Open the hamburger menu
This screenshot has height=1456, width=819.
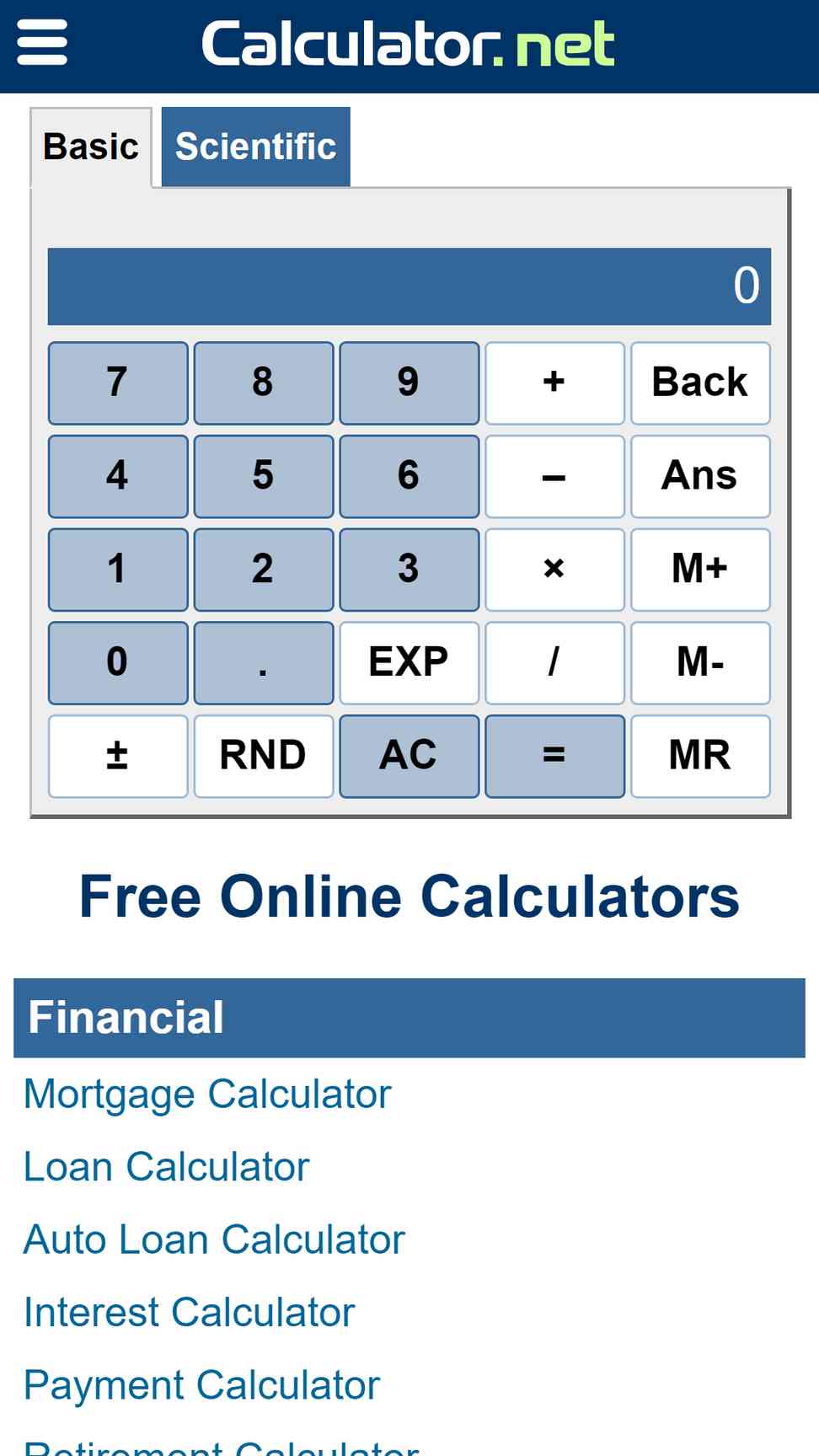click(x=42, y=42)
